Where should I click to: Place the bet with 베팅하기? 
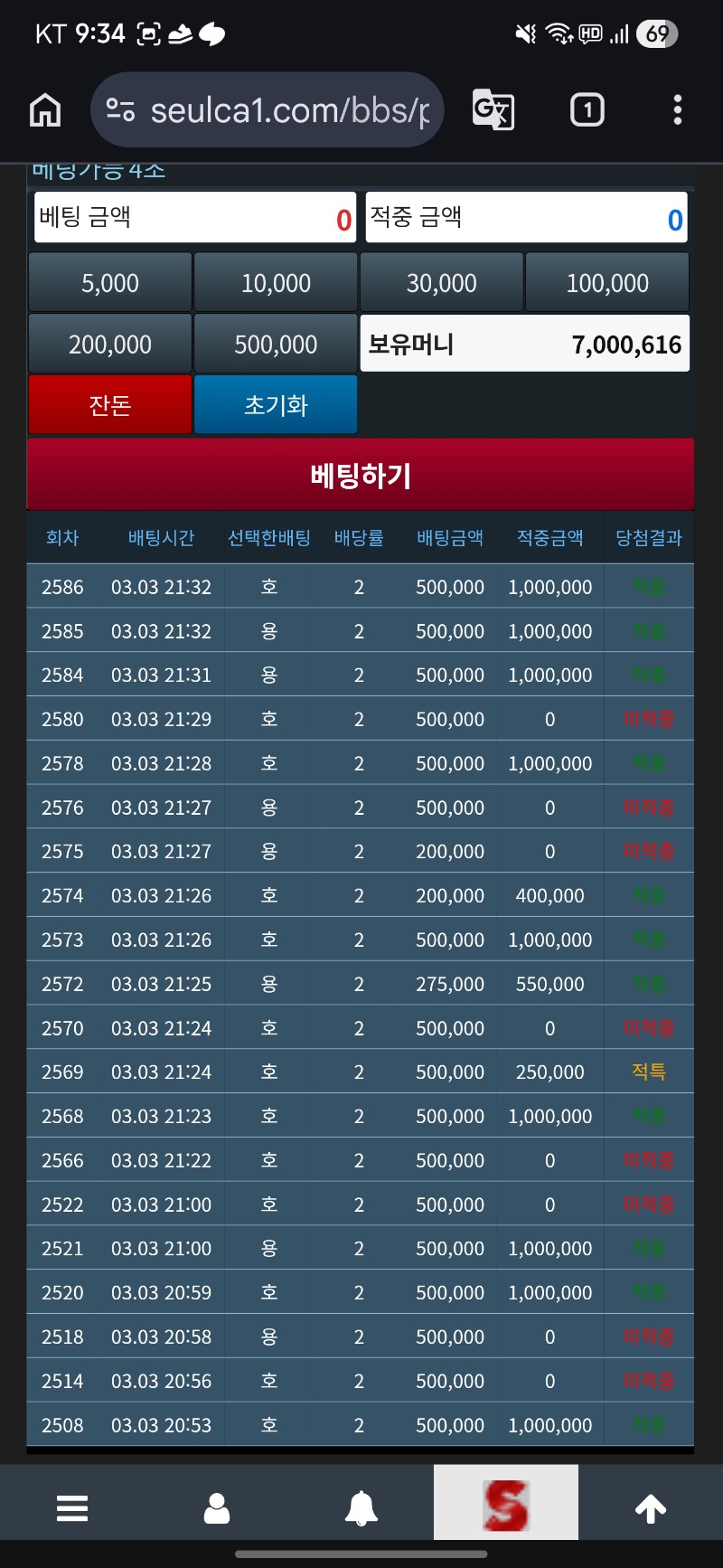tap(361, 475)
